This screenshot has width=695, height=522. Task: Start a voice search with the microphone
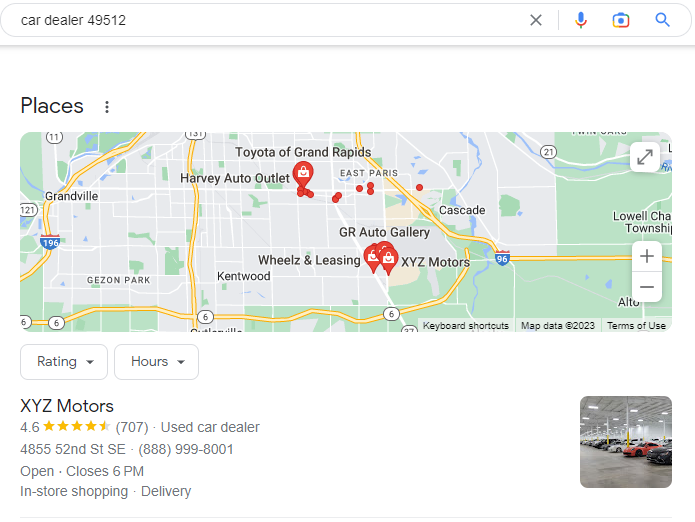[581, 20]
